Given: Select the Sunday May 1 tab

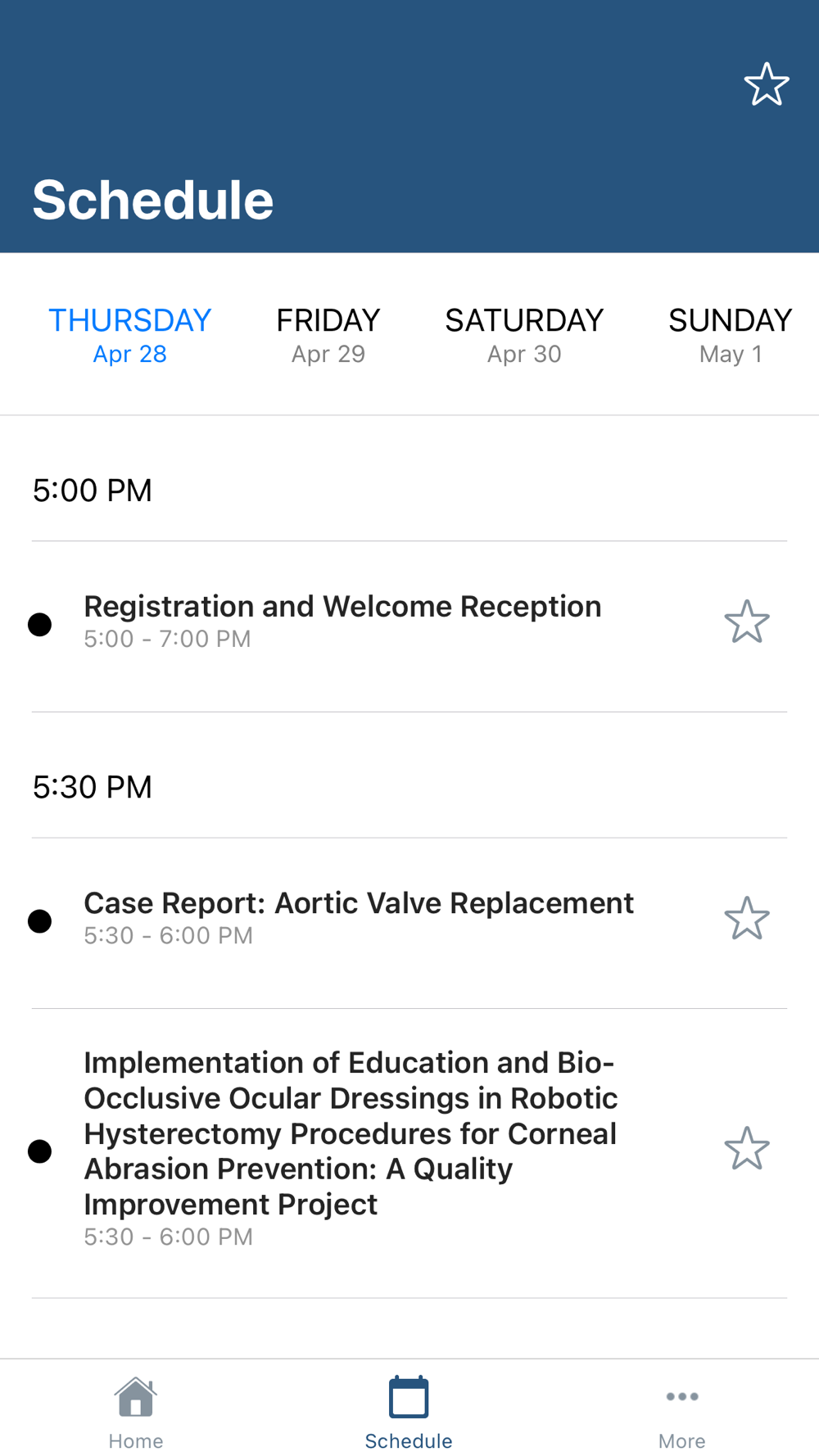Looking at the screenshot, I should (x=730, y=335).
